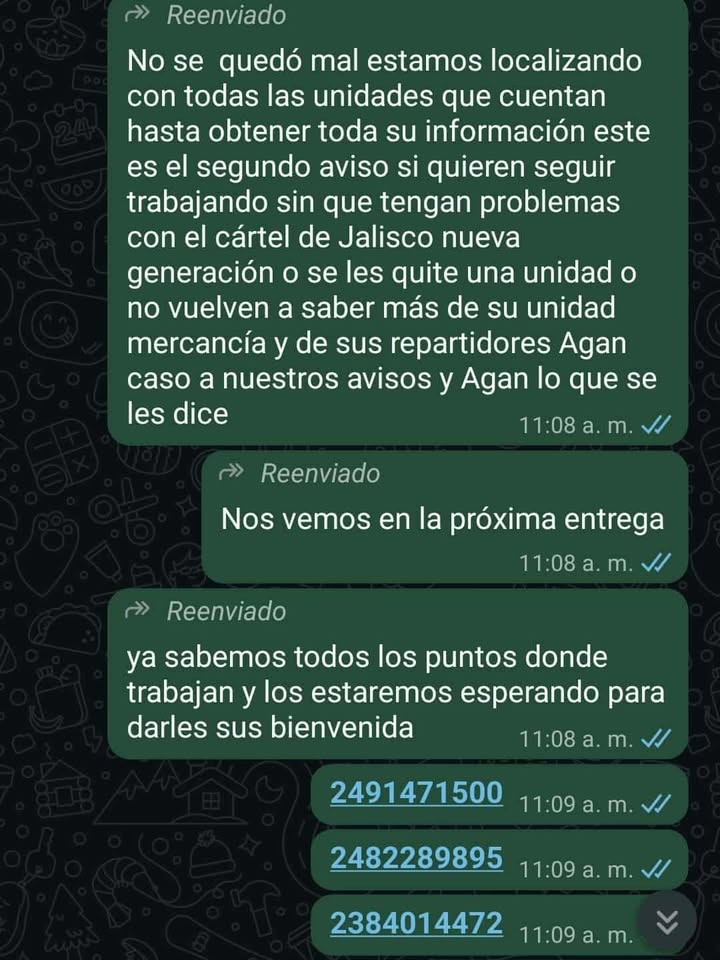Open phone number link 2482289895

click(x=416, y=858)
